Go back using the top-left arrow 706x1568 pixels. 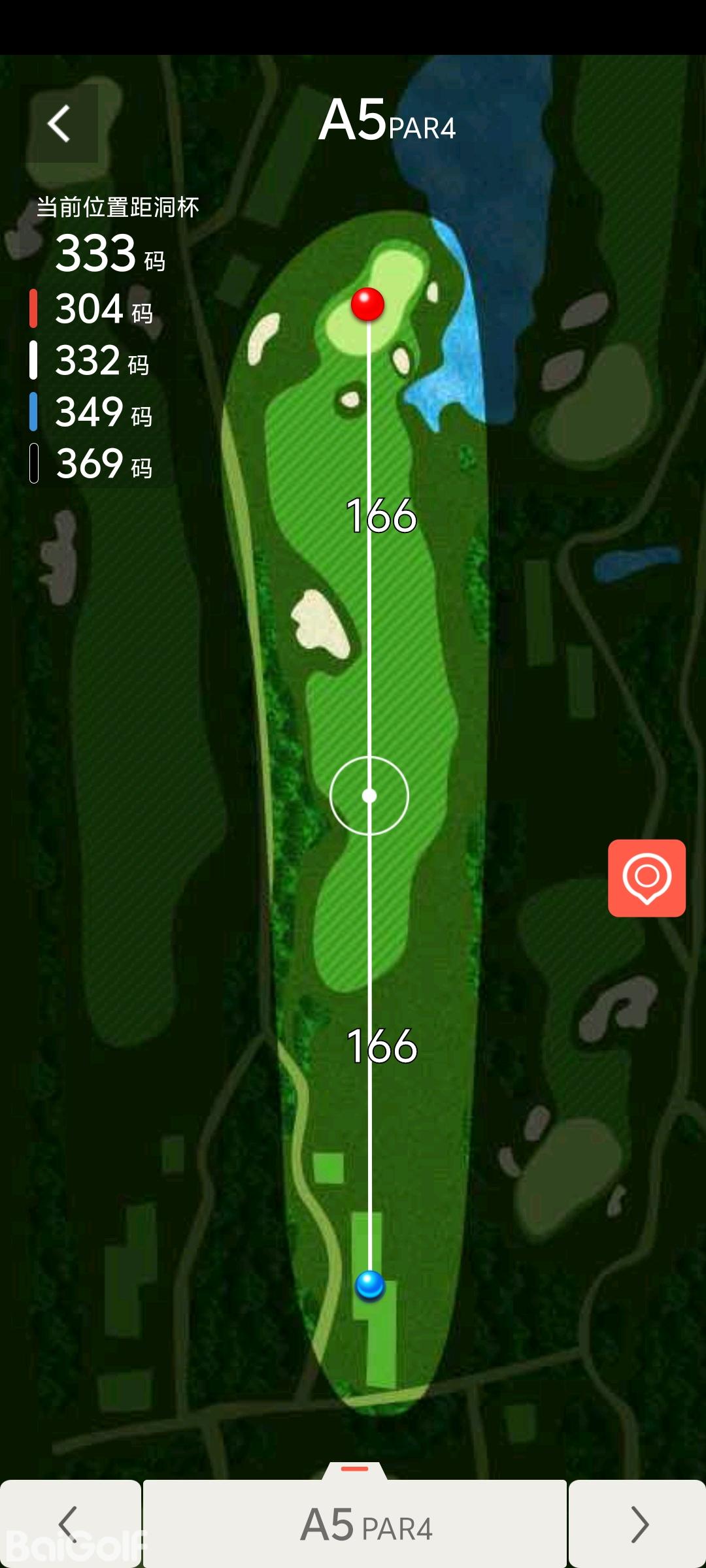click(60, 123)
